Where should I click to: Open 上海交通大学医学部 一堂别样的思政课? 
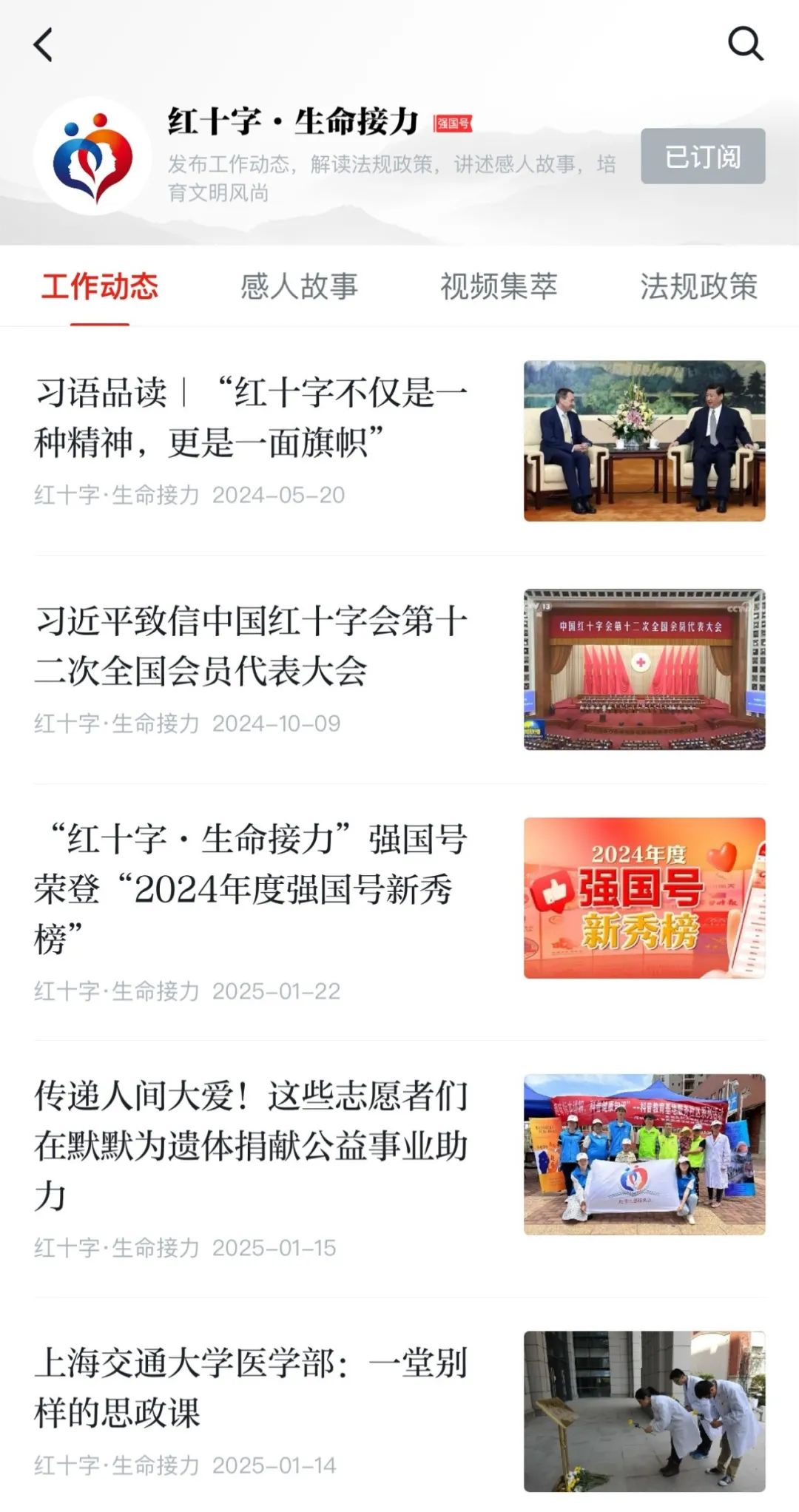[252, 1387]
